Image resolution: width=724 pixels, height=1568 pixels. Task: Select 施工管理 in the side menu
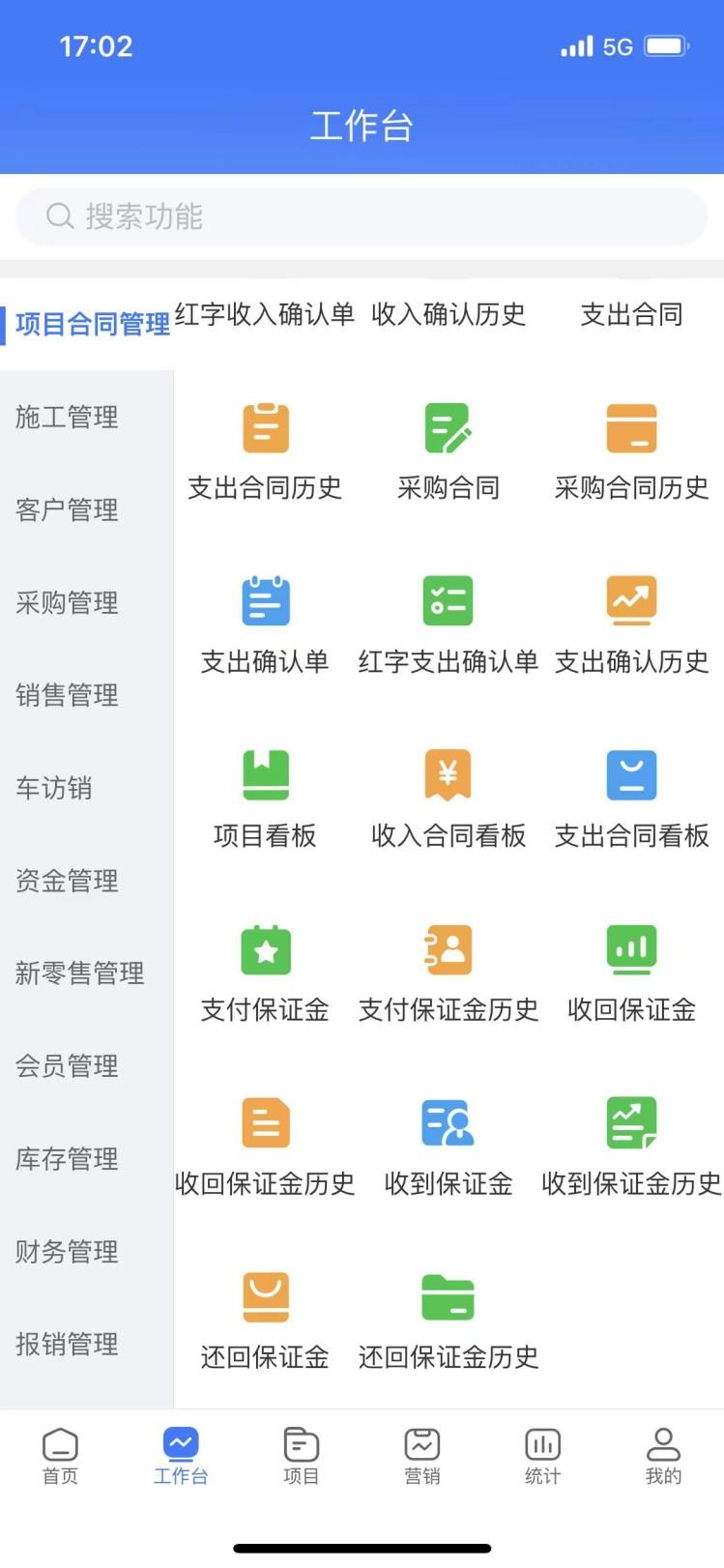click(67, 418)
